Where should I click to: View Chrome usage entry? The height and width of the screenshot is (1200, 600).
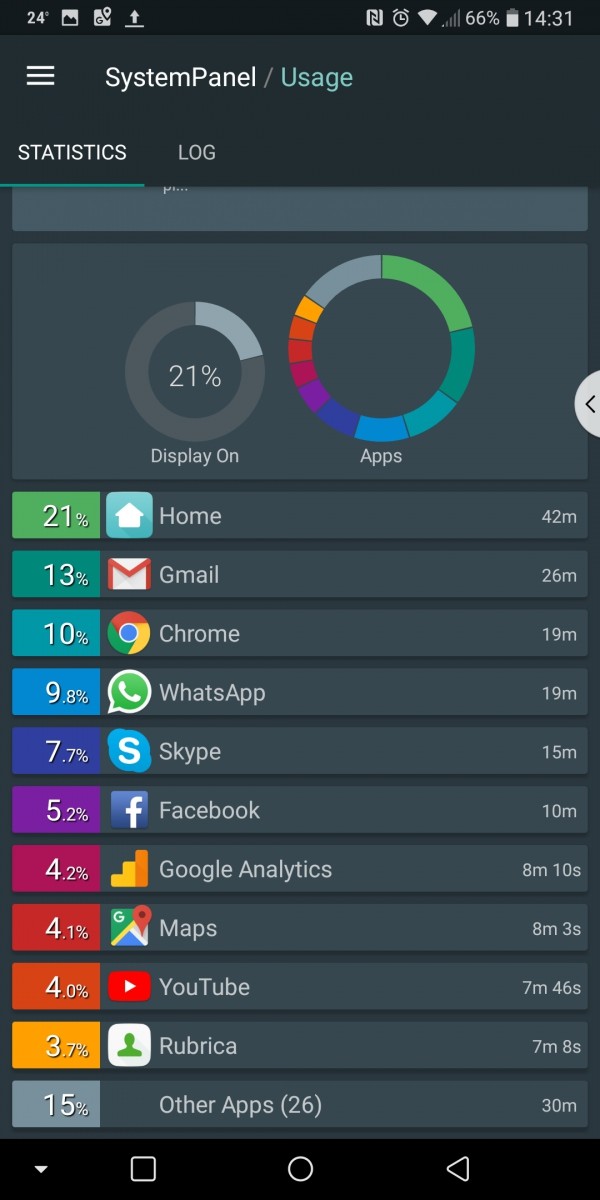[x=300, y=634]
